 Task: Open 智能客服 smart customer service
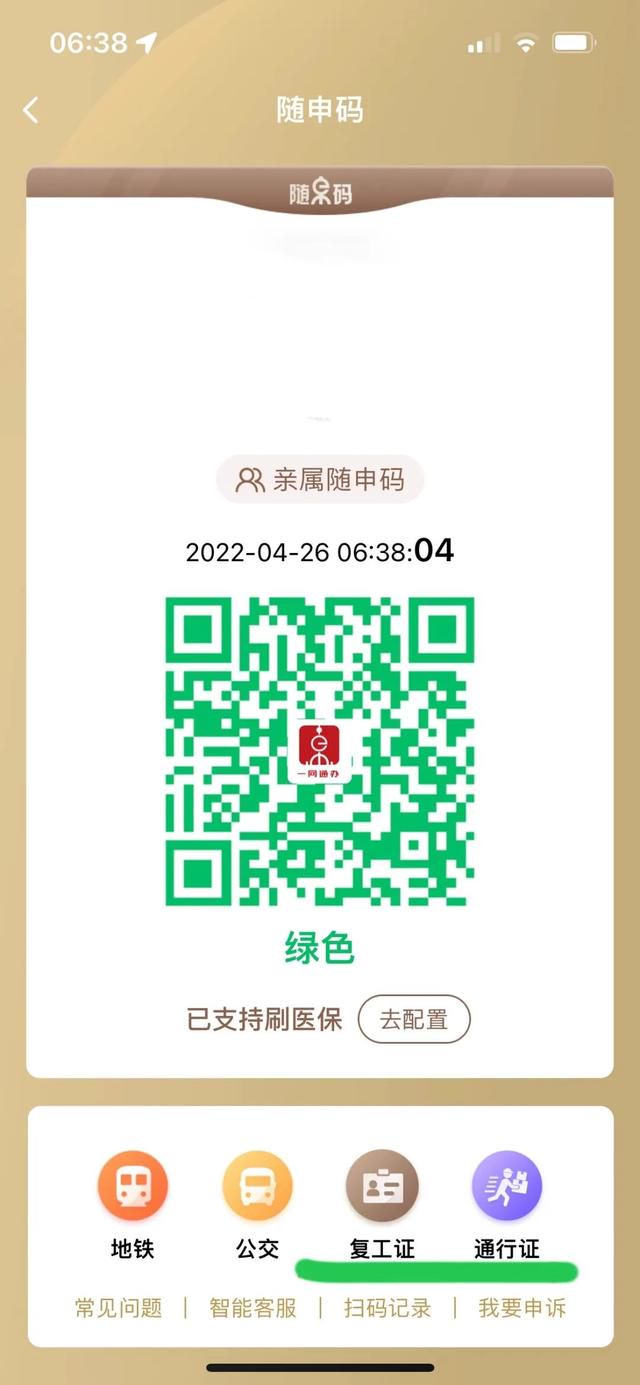point(253,1307)
